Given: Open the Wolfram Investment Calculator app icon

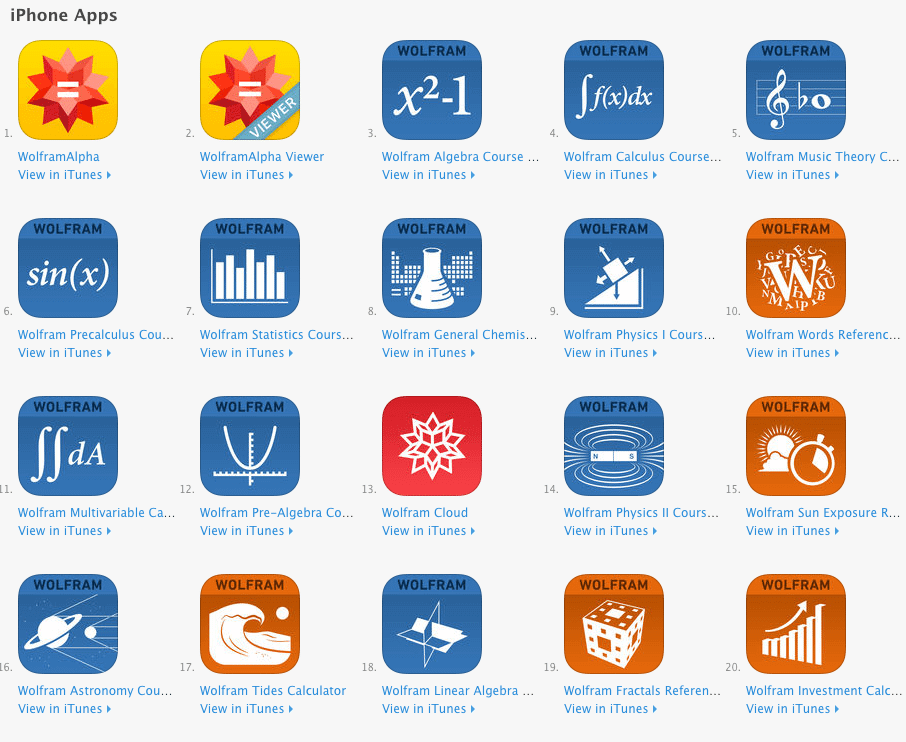Looking at the screenshot, I should [x=796, y=624].
